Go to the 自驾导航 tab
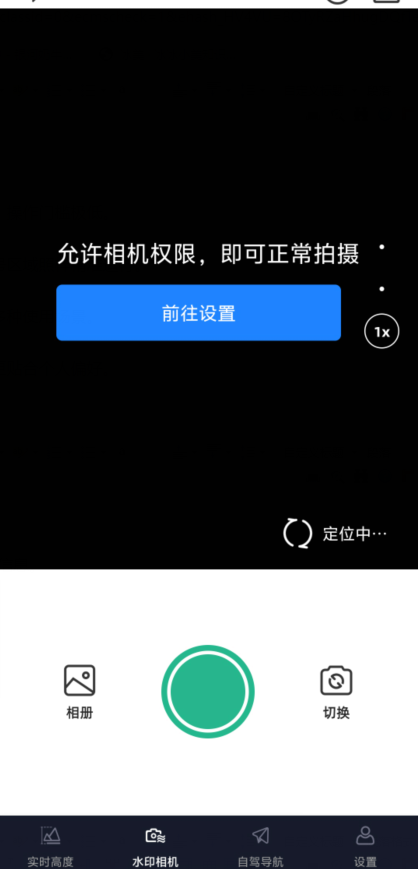This screenshot has width=418, height=869. [x=260, y=846]
